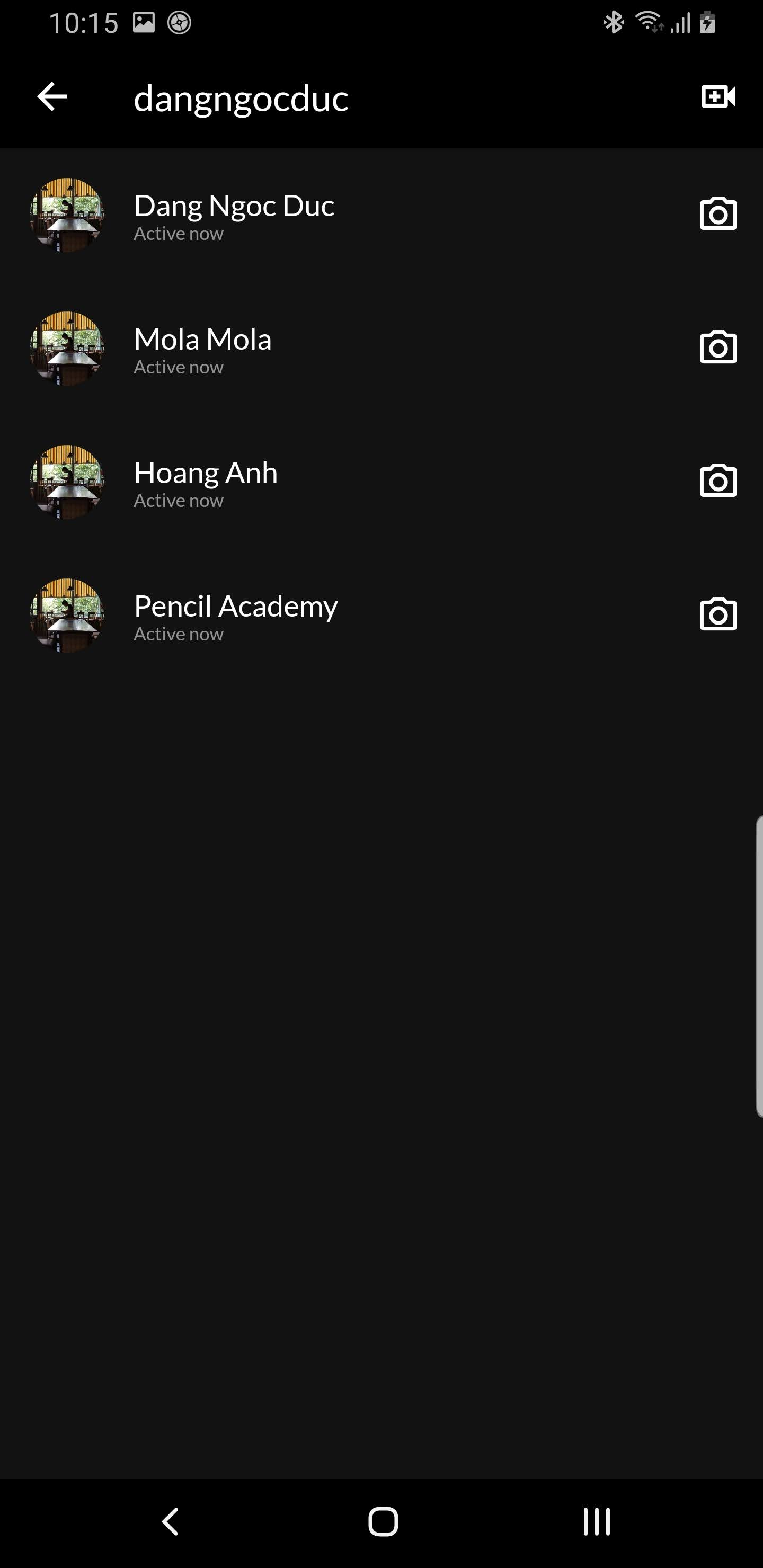Start a new video call
Image resolution: width=763 pixels, height=1568 pixels.
pyautogui.click(x=718, y=97)
